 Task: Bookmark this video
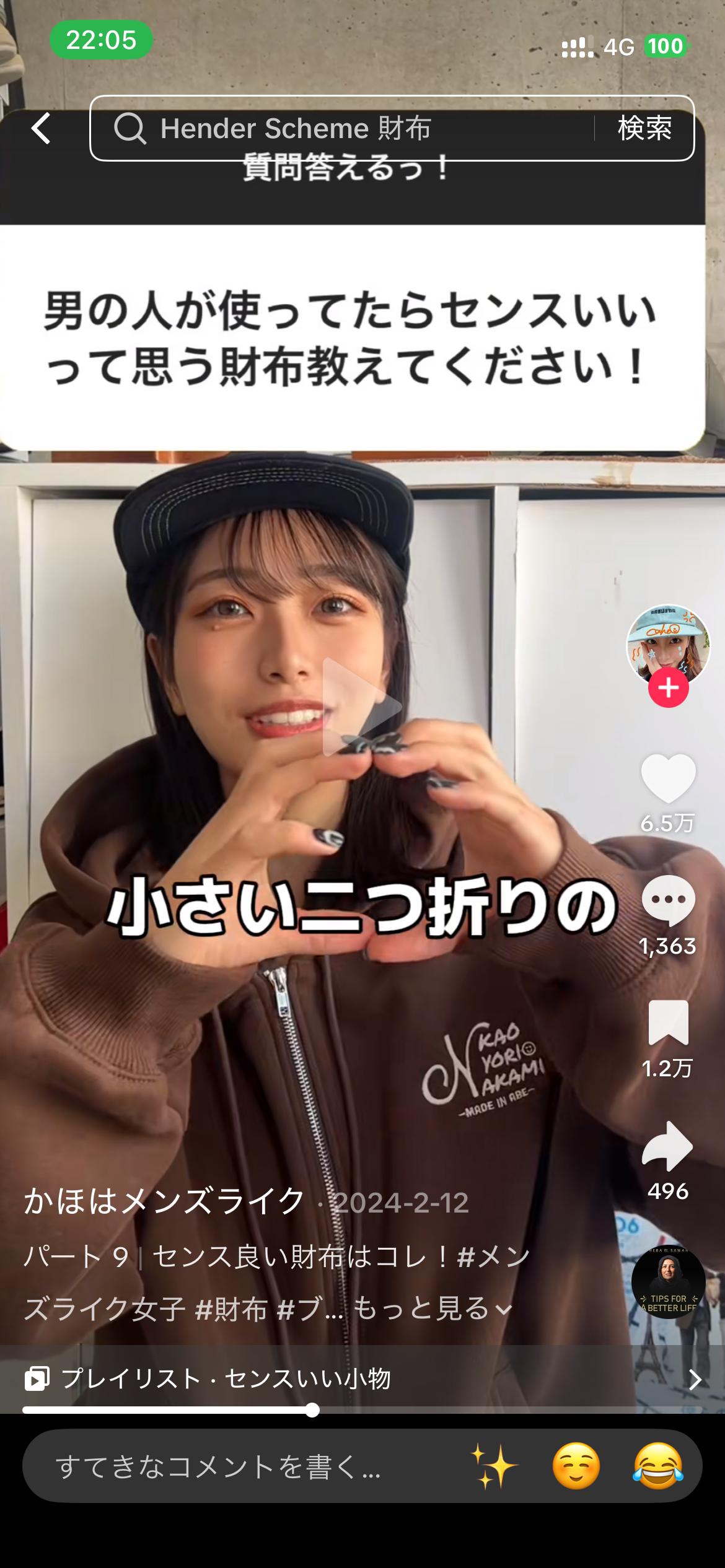pyautogui.click(x=668, y=1023)
